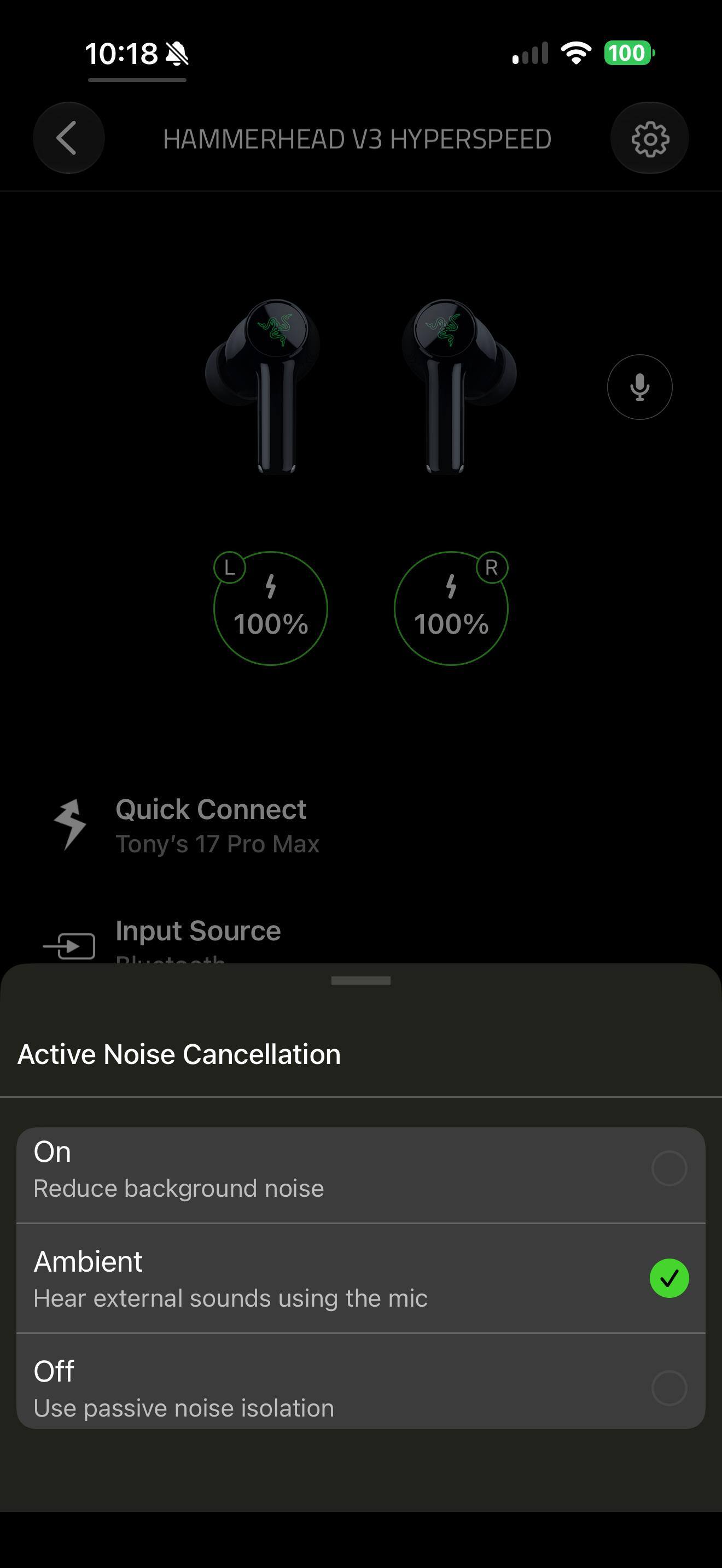Choose the Ambient mode option

(360, 1278)
